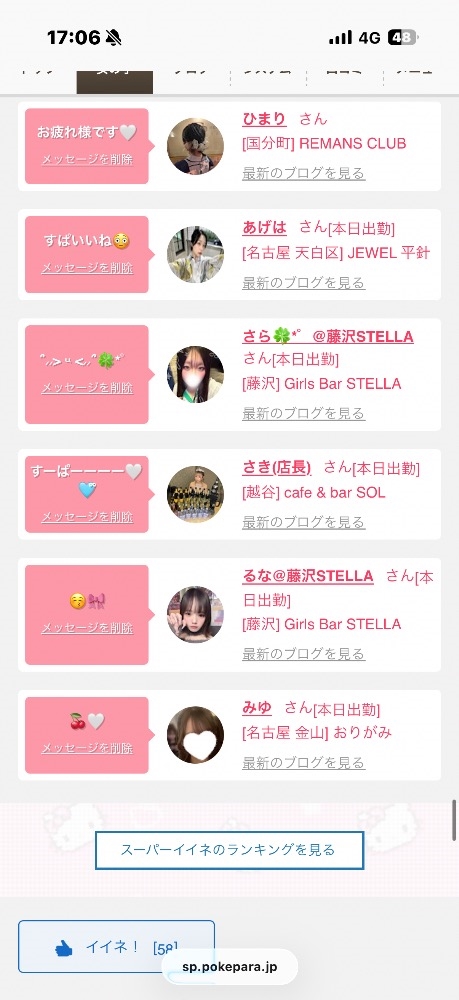Tap るな's round profile photo
The image size is (459, 1000).
tap(195, 614)
